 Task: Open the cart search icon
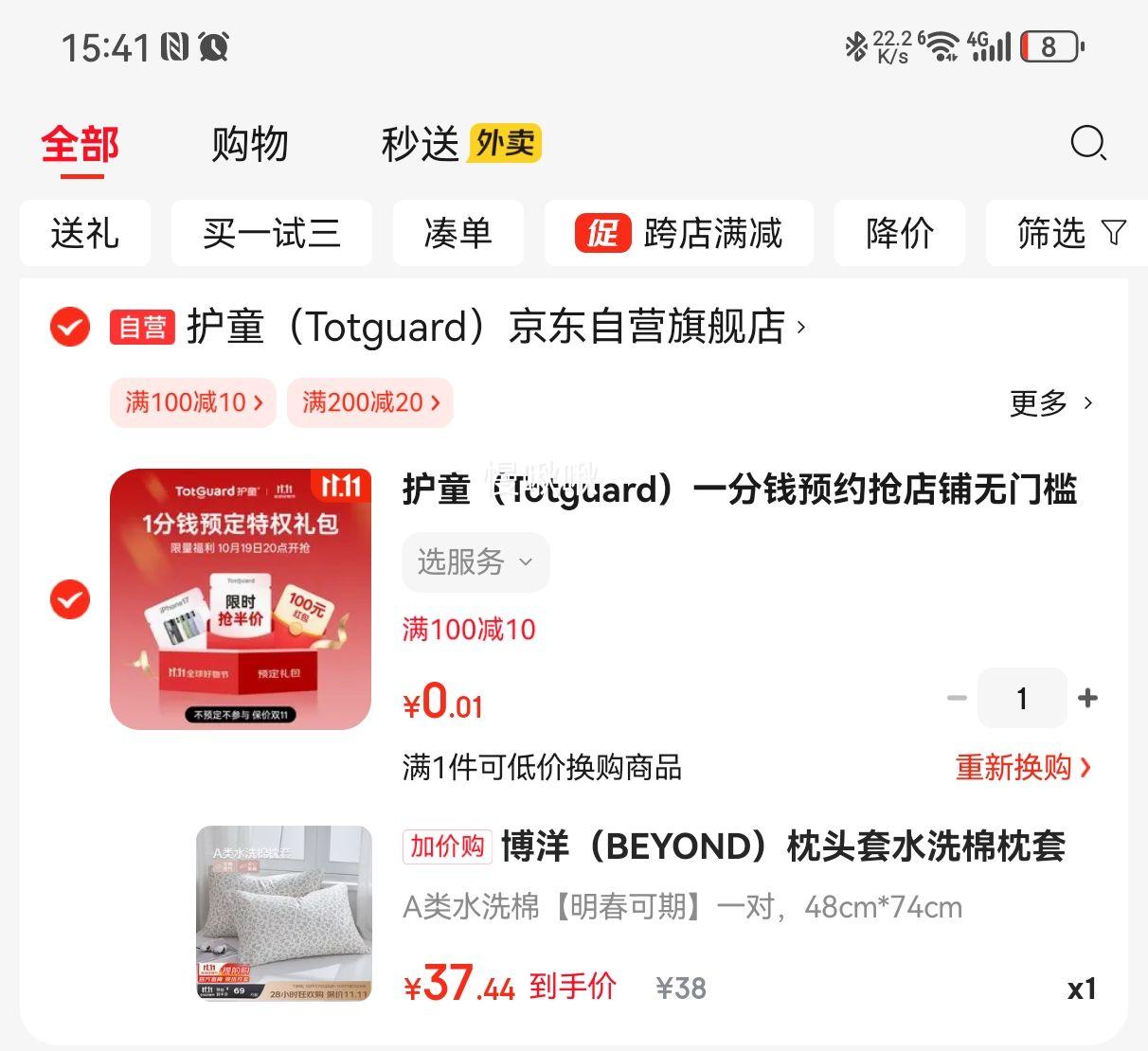[x=1087, y=144]
